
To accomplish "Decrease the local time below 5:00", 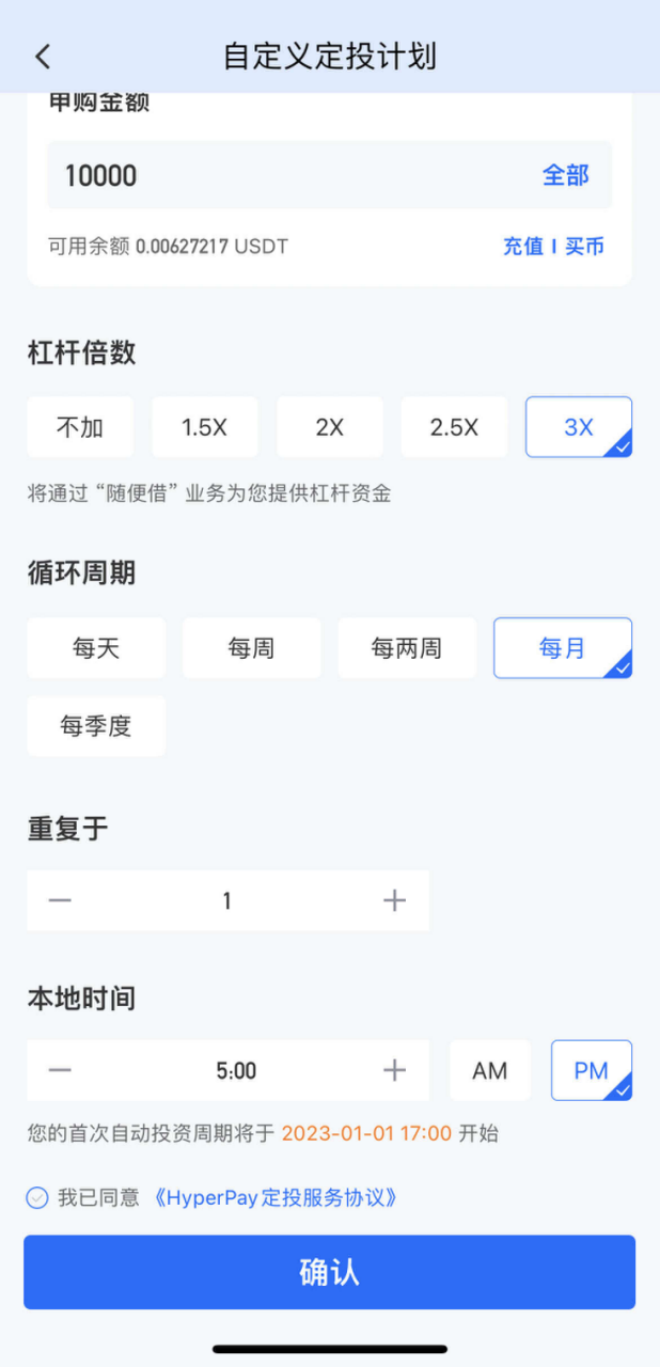I will [60, 1071].
